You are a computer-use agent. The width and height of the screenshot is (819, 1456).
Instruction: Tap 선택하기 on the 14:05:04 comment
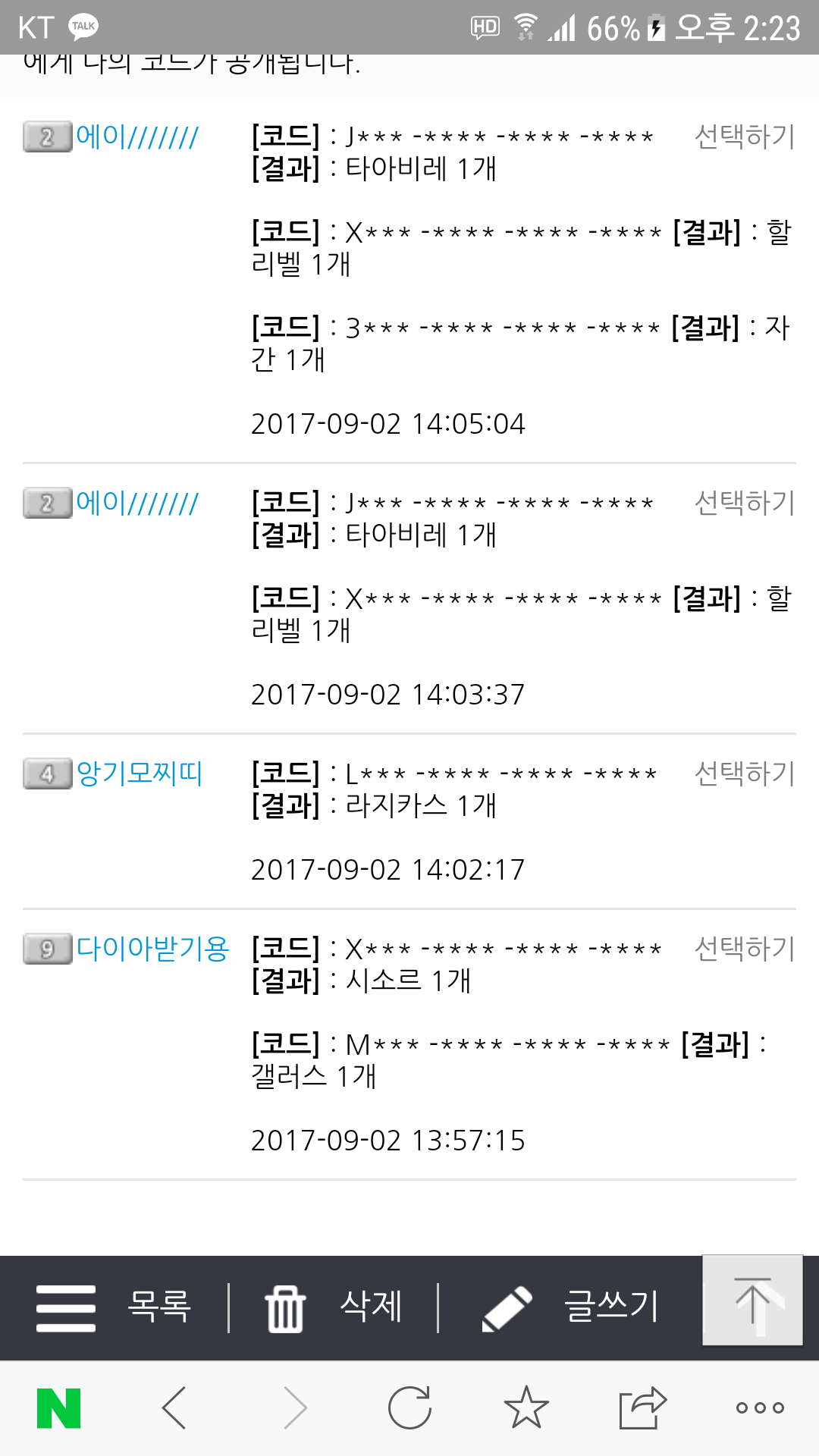[x=744, y=136]
